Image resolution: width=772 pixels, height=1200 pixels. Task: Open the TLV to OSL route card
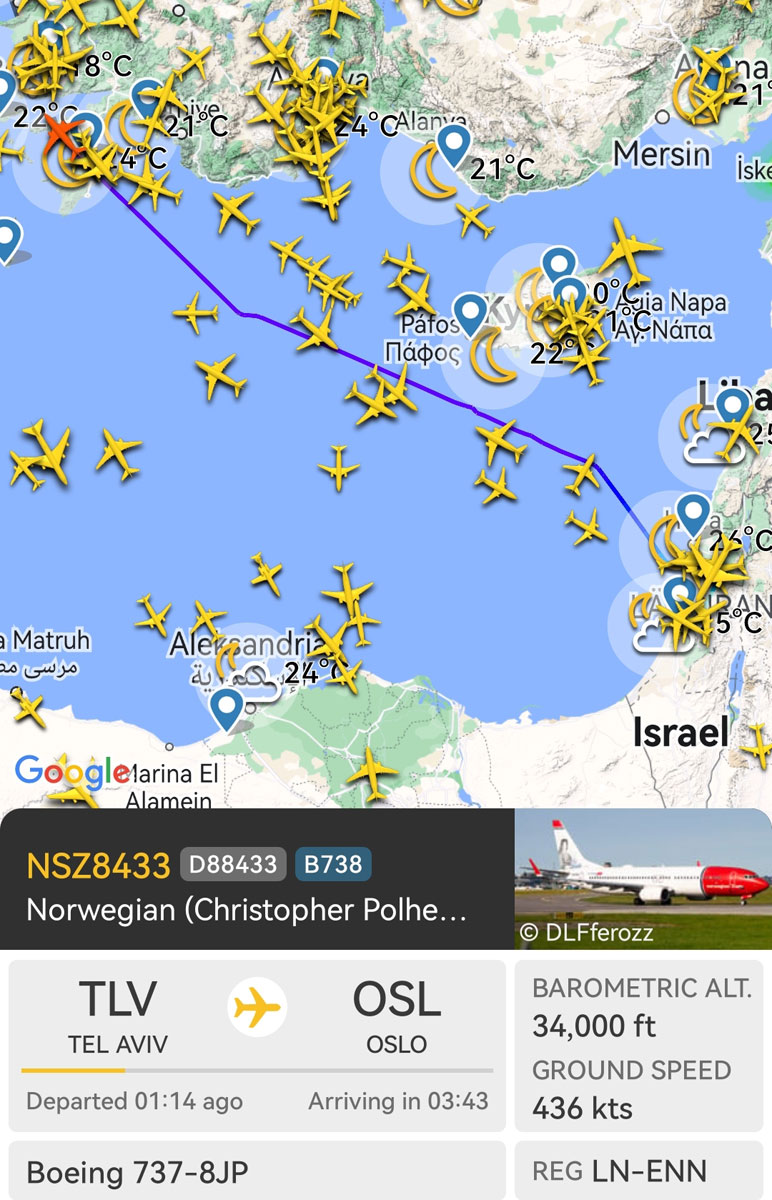click(x=257, y=1044)
